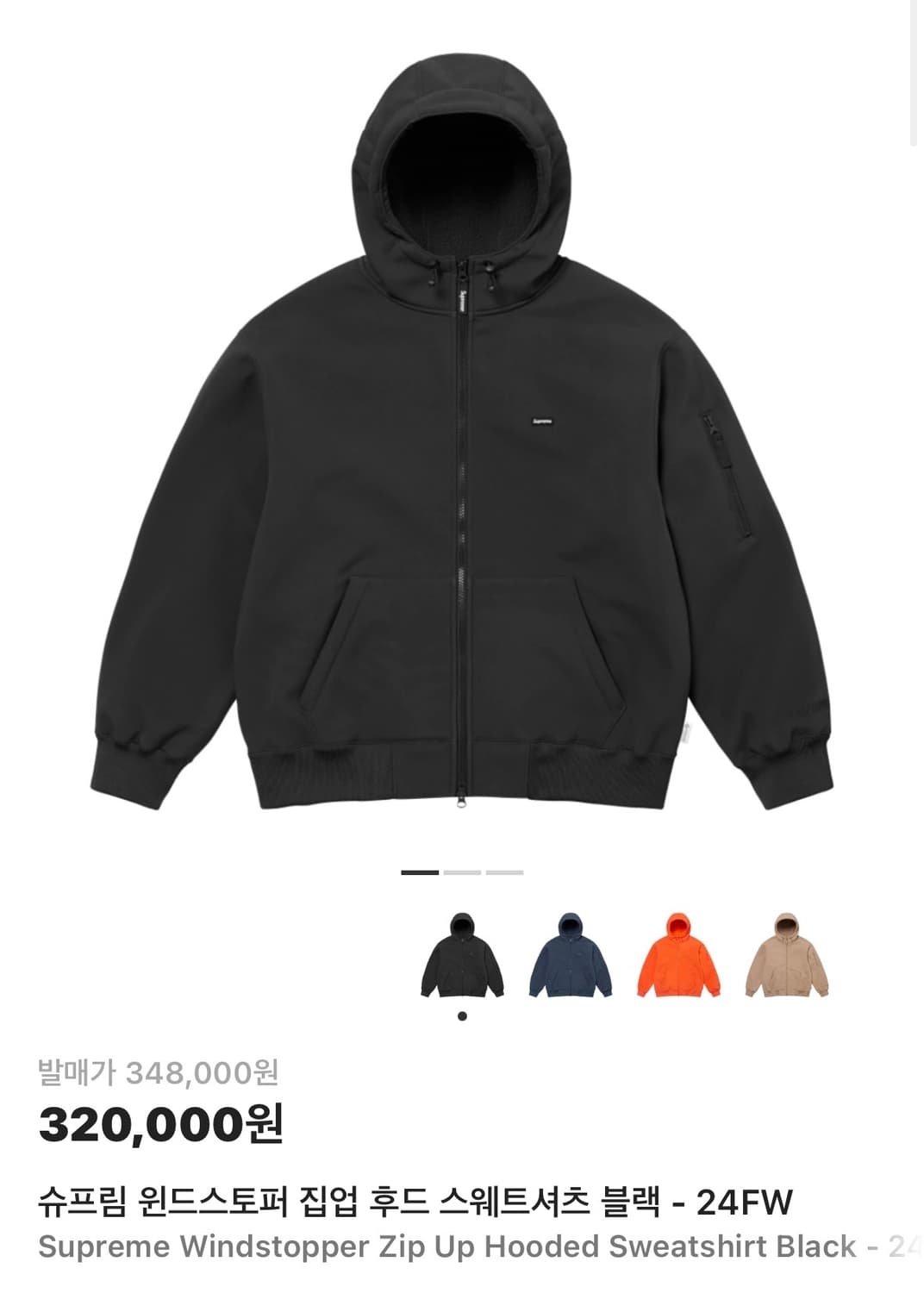The height and width of the screenshot is (1293, 924).
Task: Click the main product photo to enlarge
Action: tap(462, 431)
